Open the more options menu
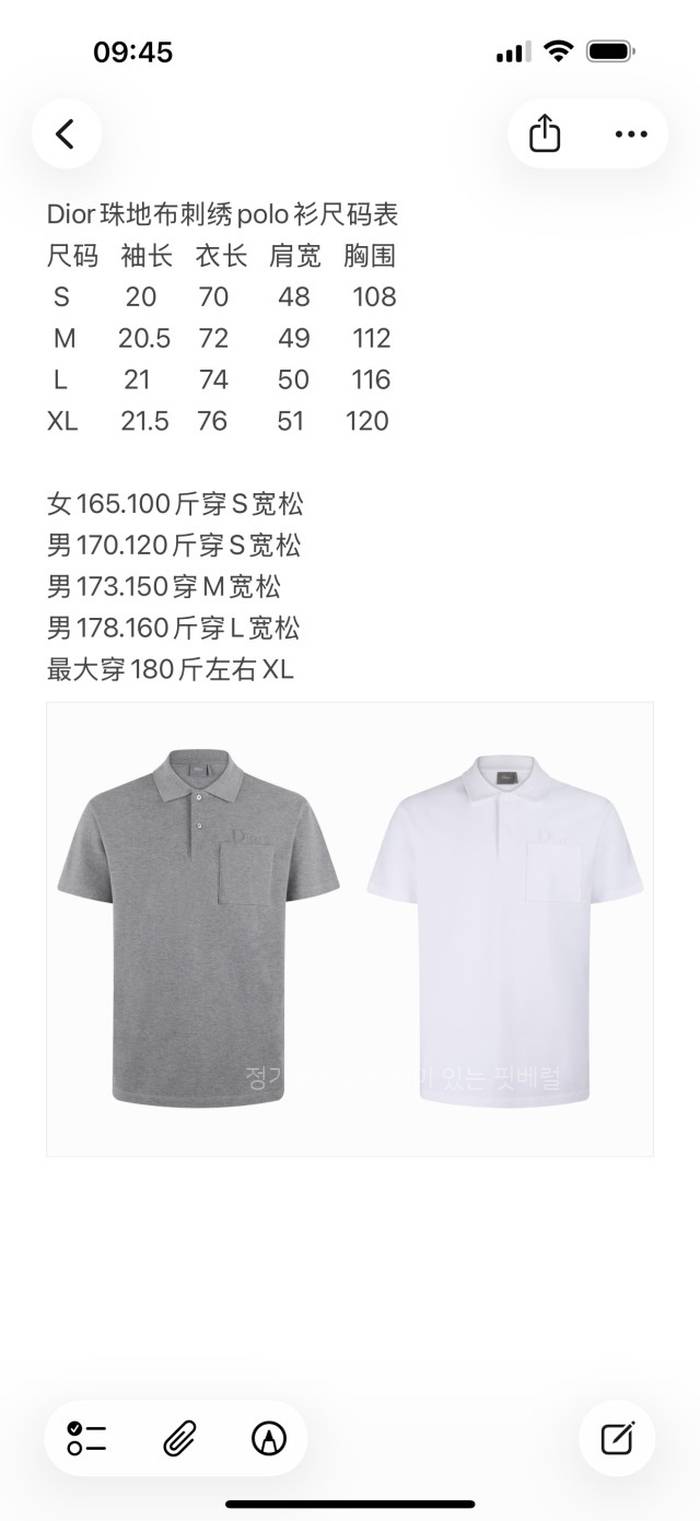Image resolution: width=700 pixels, height=1521 pixels. coord(631,134)
